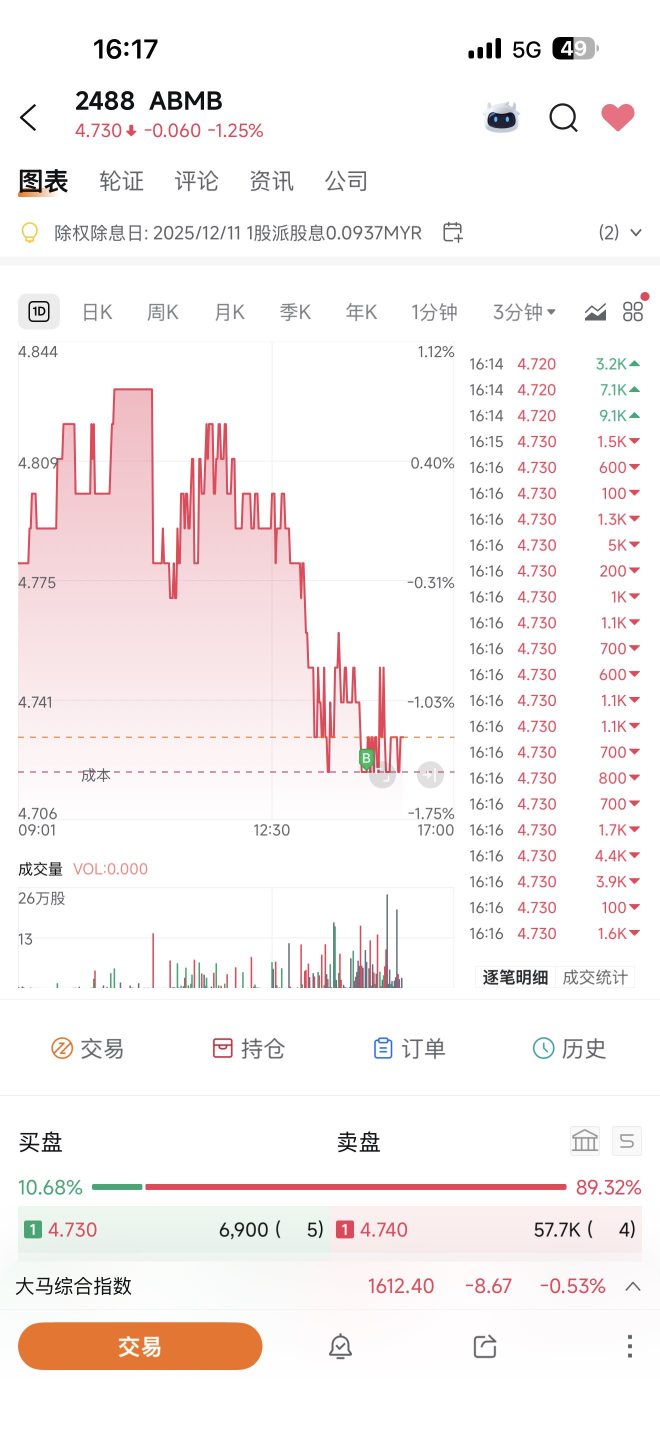Open 持仓 positions

249,1048
